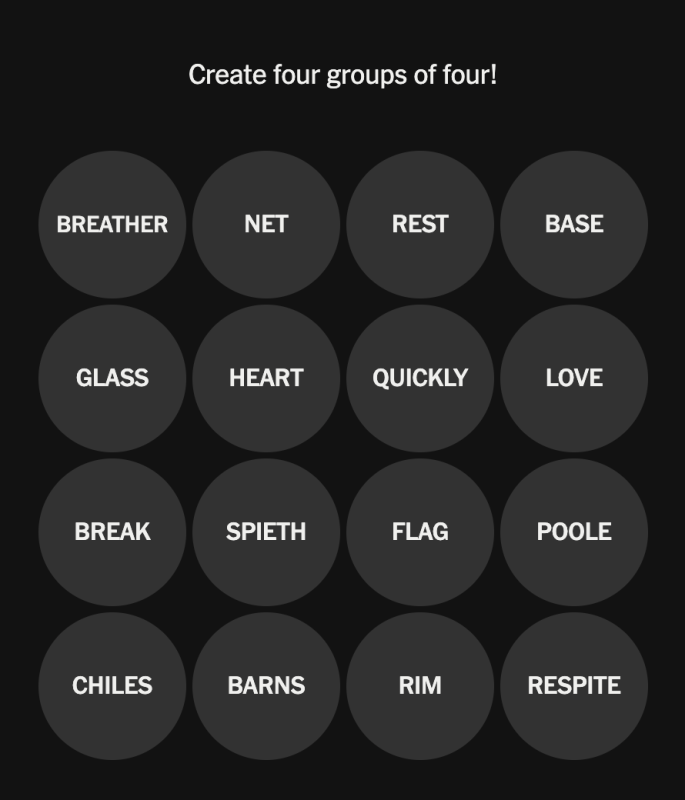Select the LOVE word tile

(x=574, y=378)
